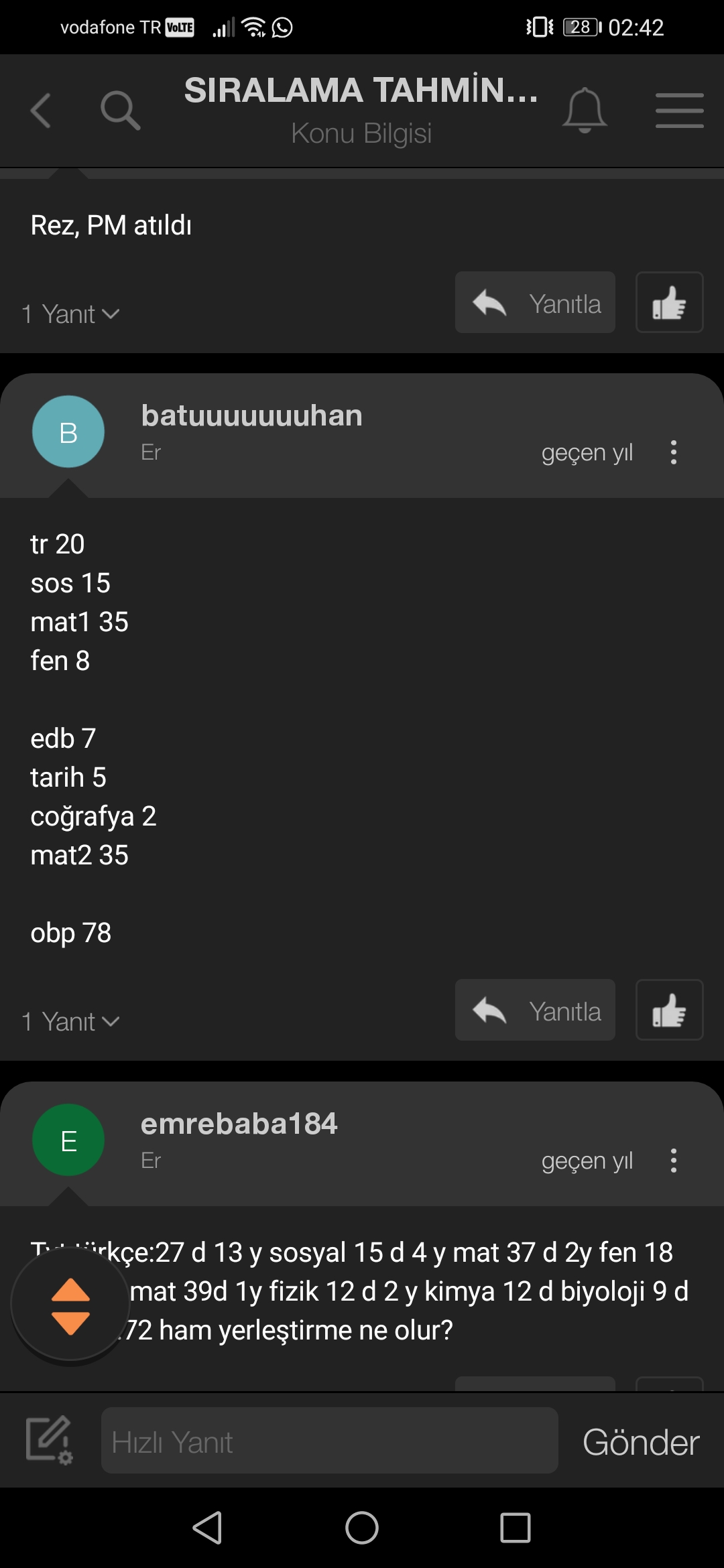The width and height of the screenshot is (724, 1568).
Task: Reply to batuuuuuuuhan's post
Action: 535,1010
